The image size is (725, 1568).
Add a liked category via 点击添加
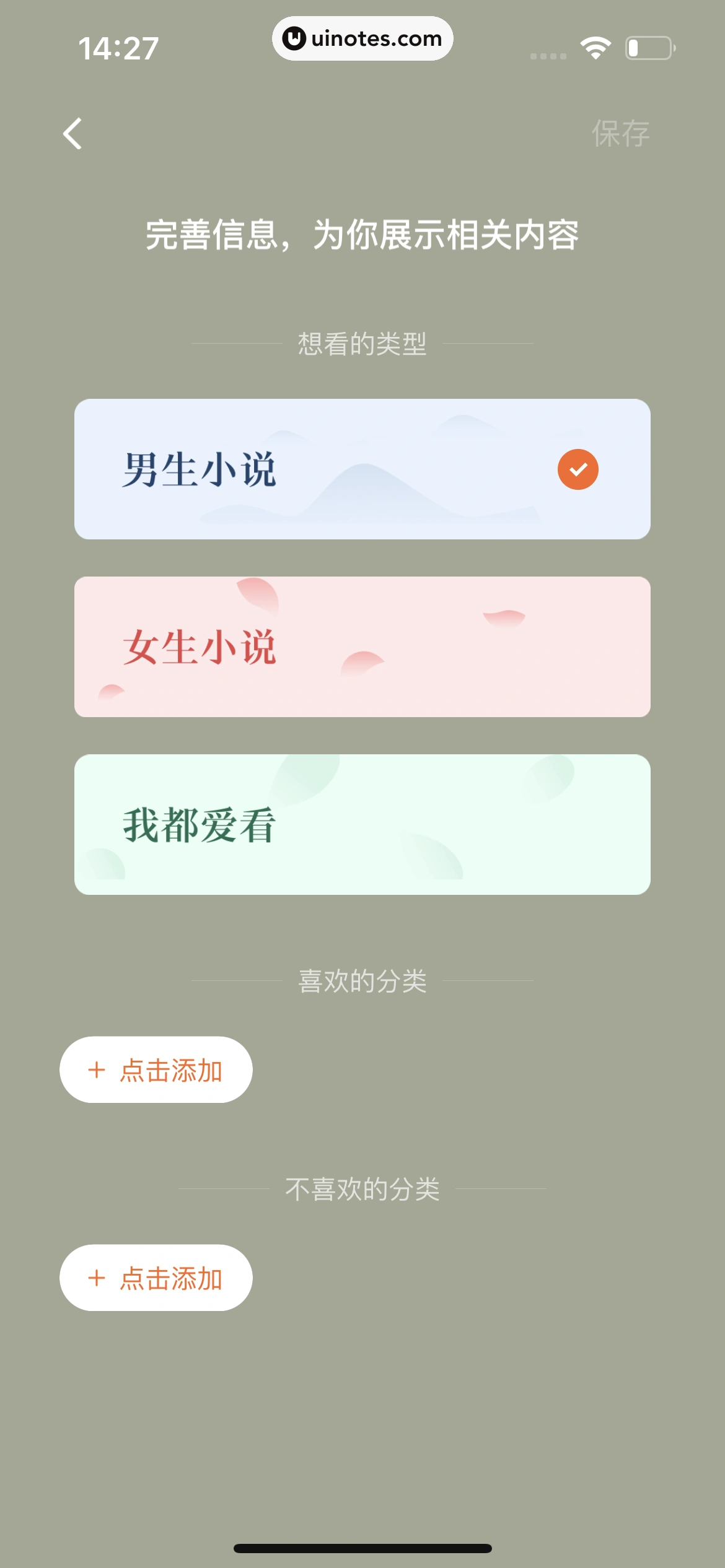[x=156, y=1069]
